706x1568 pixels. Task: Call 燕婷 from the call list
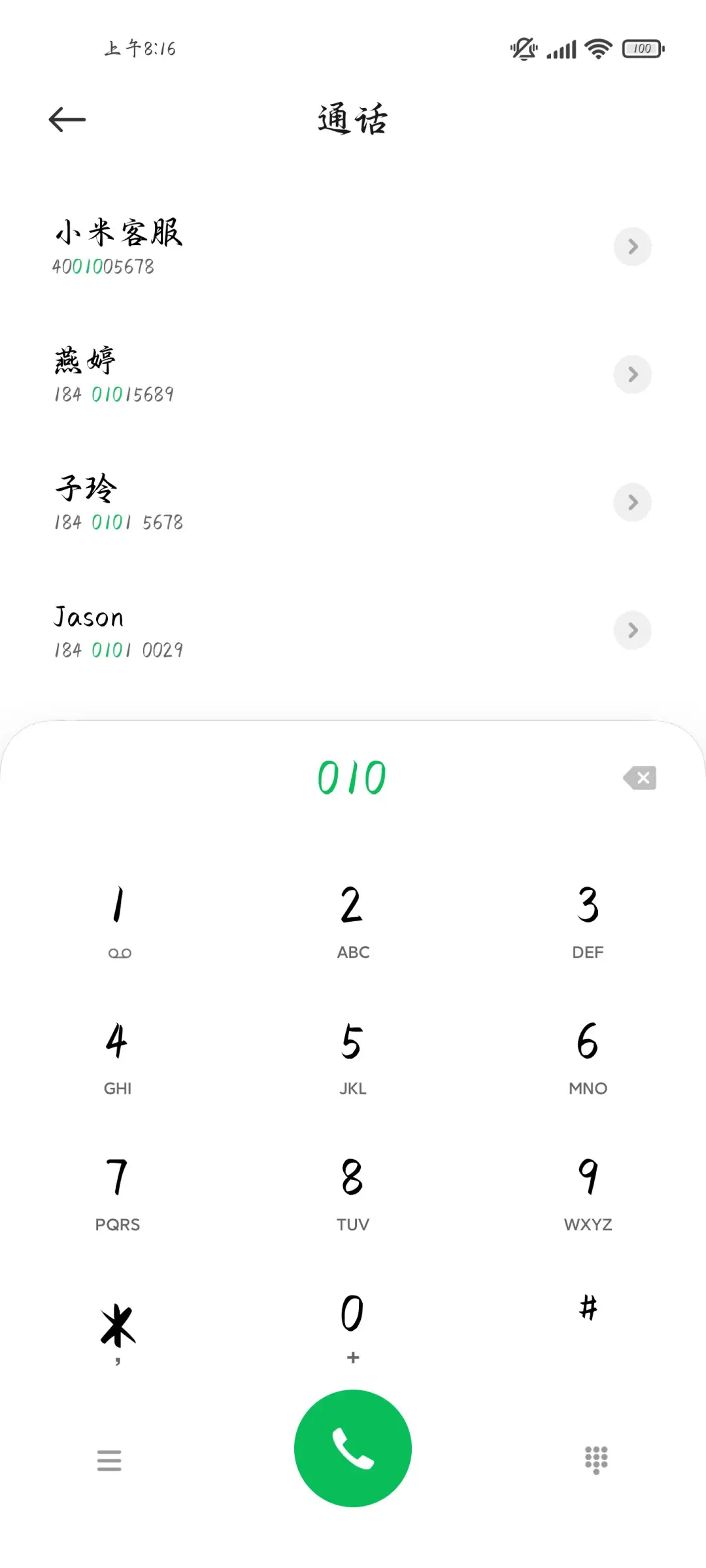(x=261, y=374)
